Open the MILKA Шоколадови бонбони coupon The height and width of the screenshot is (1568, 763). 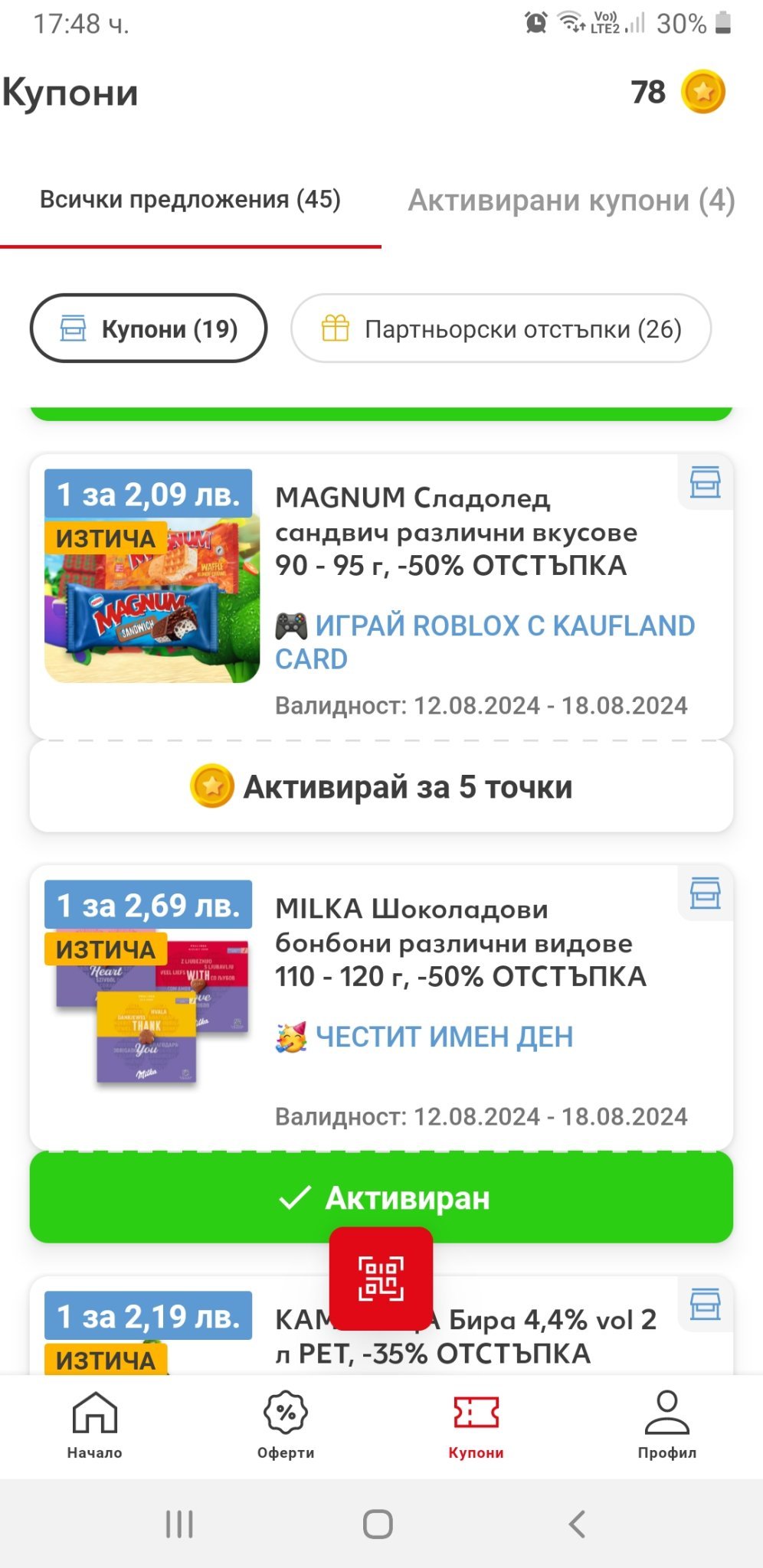click(x=460, y=942)
